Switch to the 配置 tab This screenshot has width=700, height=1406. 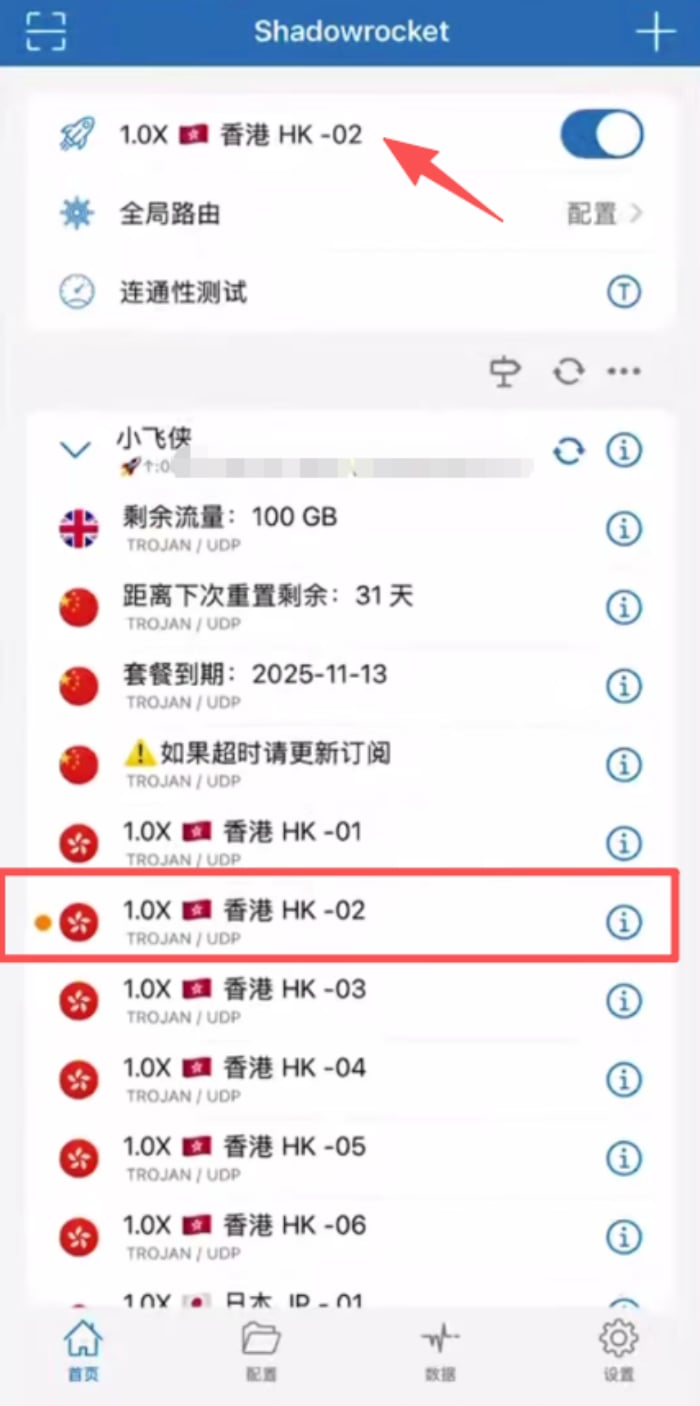(x=261, y=1350)
